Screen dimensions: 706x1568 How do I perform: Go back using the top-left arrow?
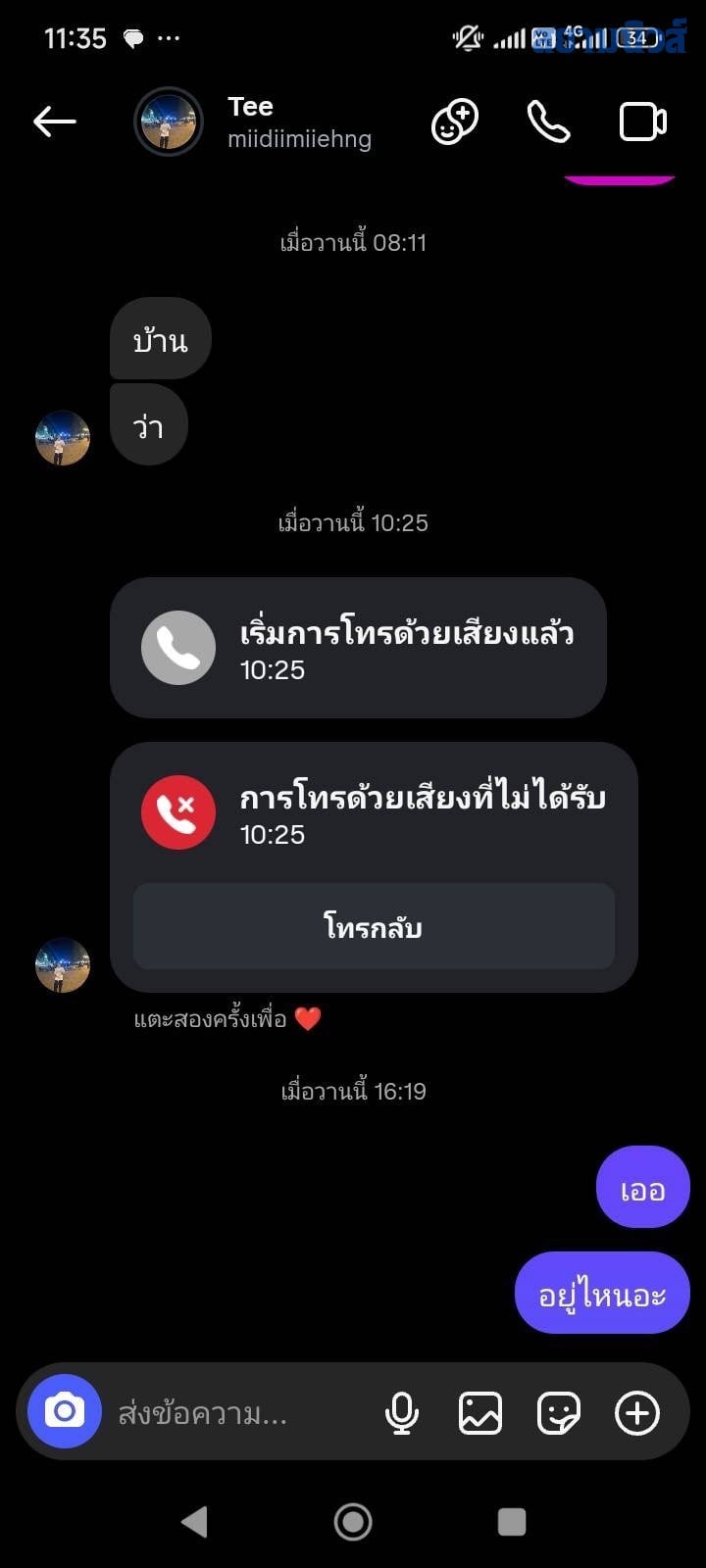(x=55, y=122)
